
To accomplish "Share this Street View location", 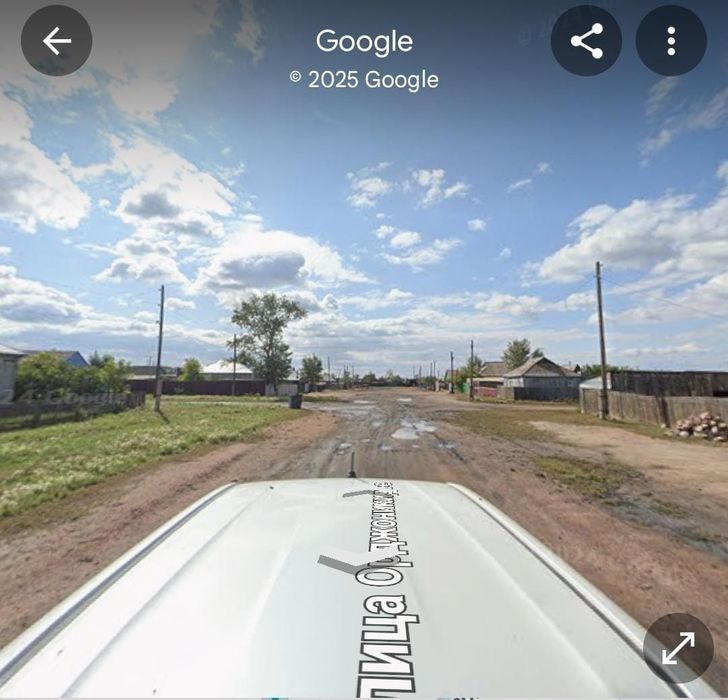I will [586, 41].
